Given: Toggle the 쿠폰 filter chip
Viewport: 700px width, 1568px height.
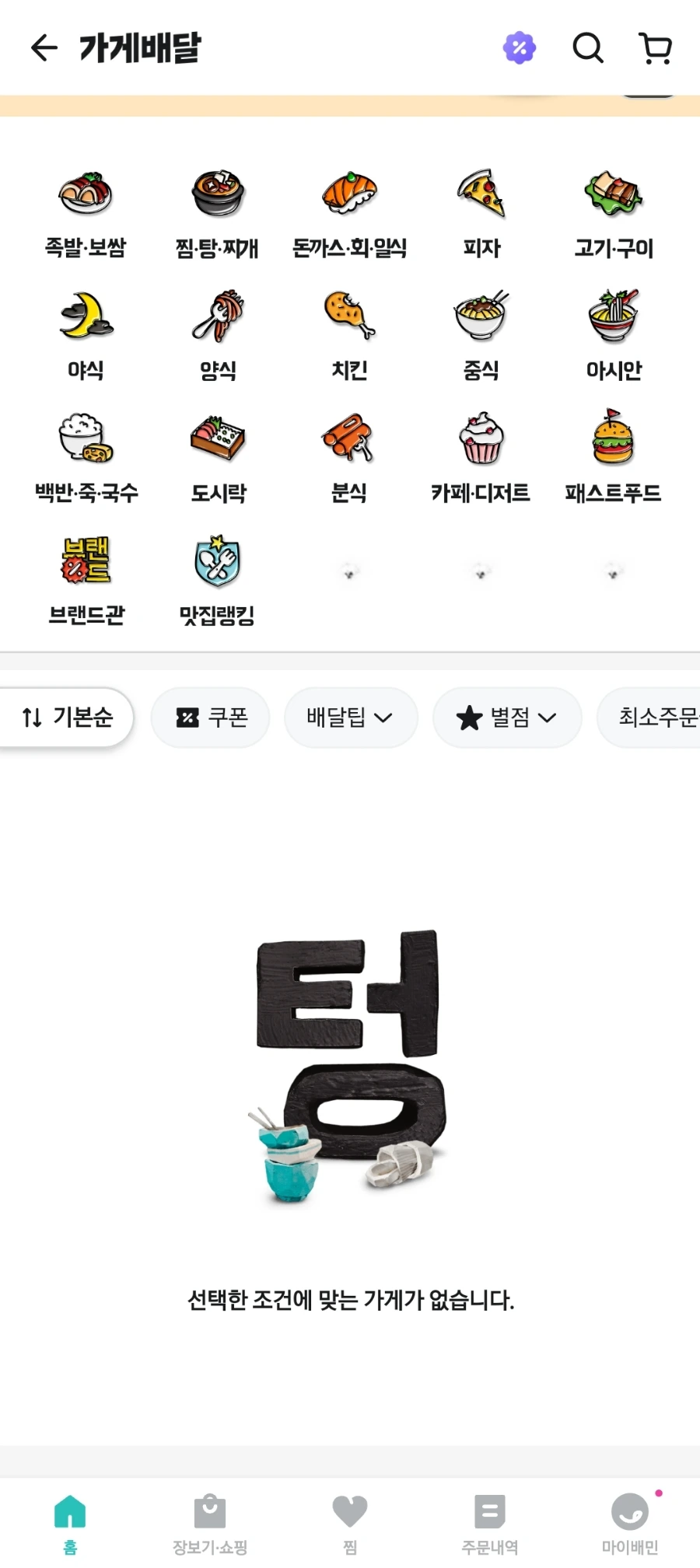Looking at the screenshot, I should 210,718.
